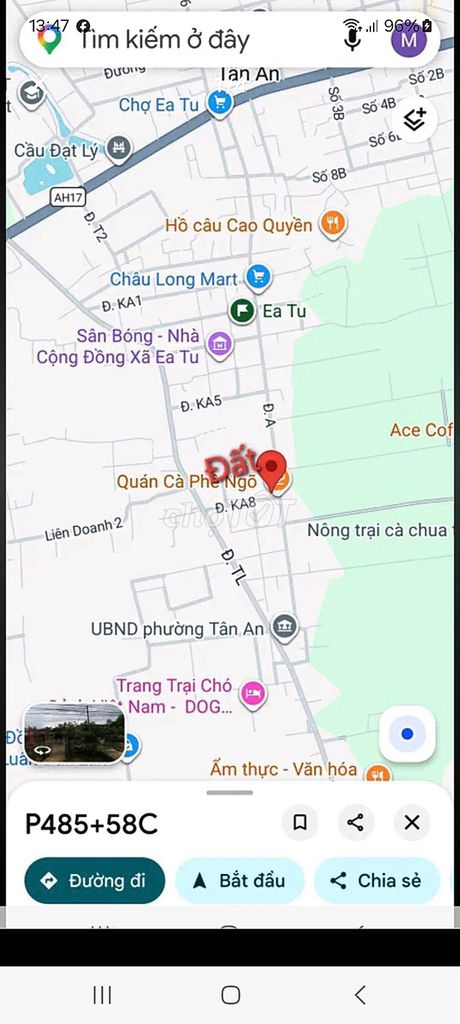460x1024 pixels.
Task: Close the P485+58C place card
Action: click(412, 823)
